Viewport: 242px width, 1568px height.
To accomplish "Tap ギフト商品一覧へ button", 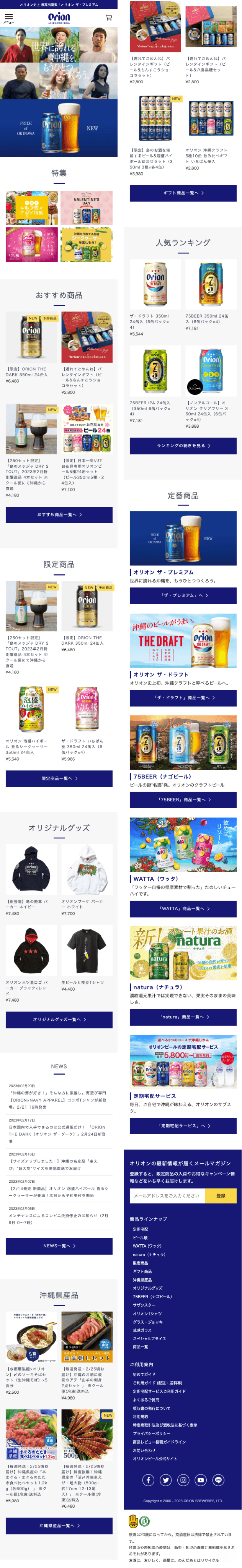I will click(x=183, y=193).
